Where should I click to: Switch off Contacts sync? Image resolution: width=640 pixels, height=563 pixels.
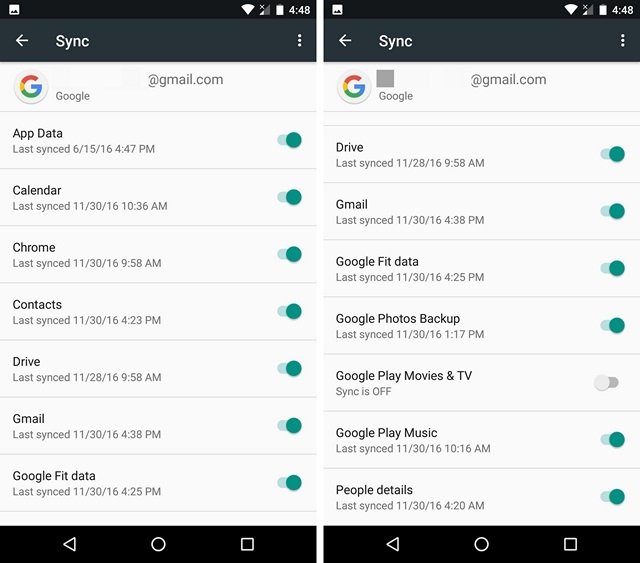pyautogui.click(x=289, y=311)
